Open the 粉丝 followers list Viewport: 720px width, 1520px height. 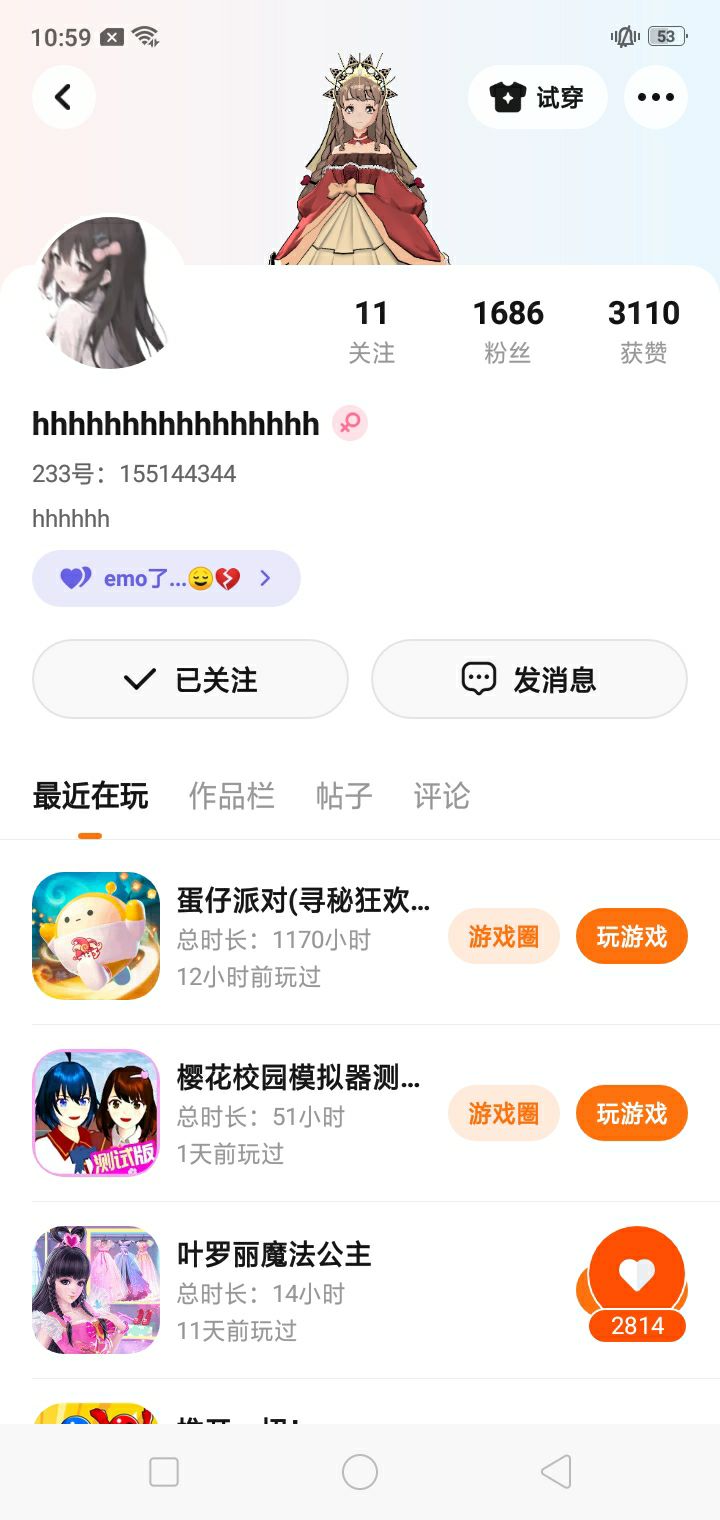click(x=508, y=332)
